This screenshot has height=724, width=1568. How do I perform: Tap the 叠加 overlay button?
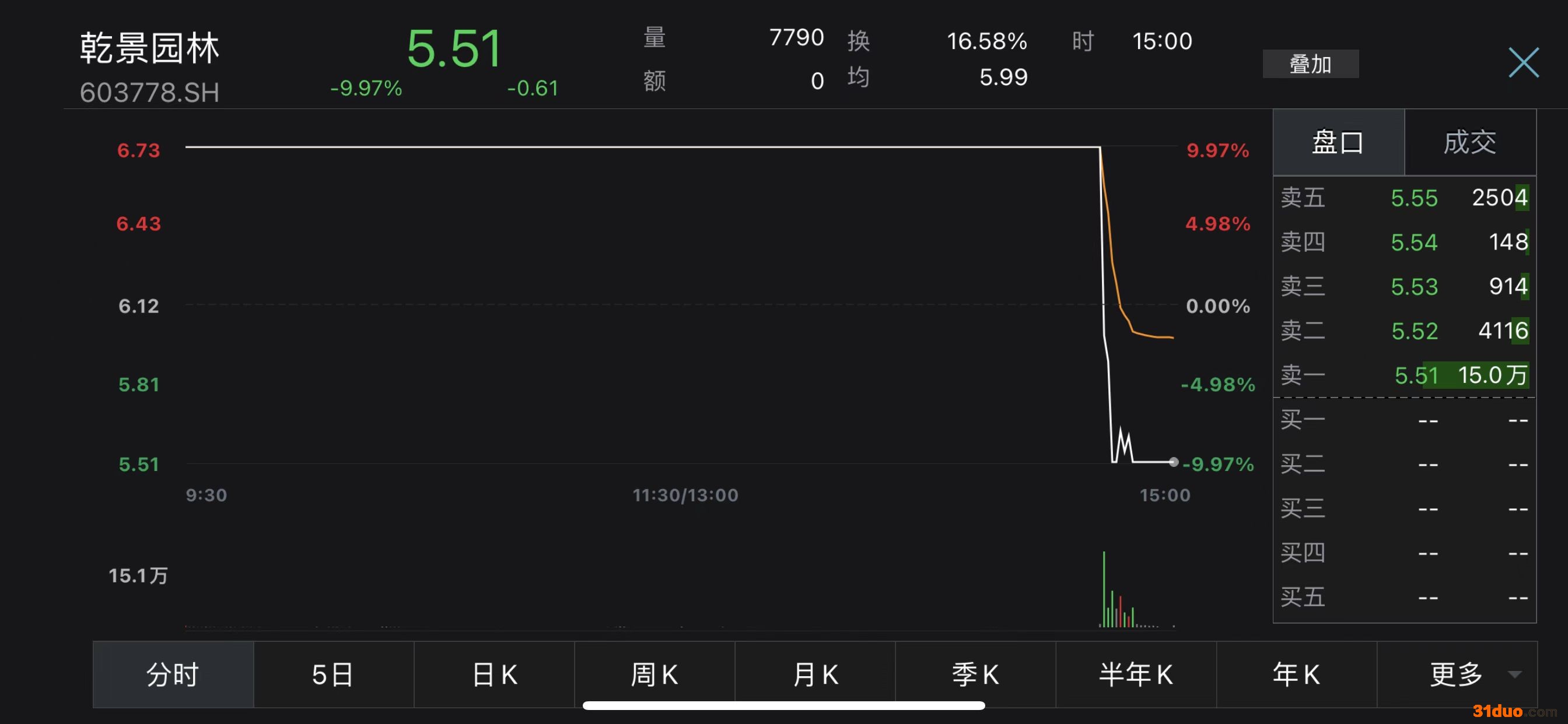pyautogui.click(x=1310, y=64)
